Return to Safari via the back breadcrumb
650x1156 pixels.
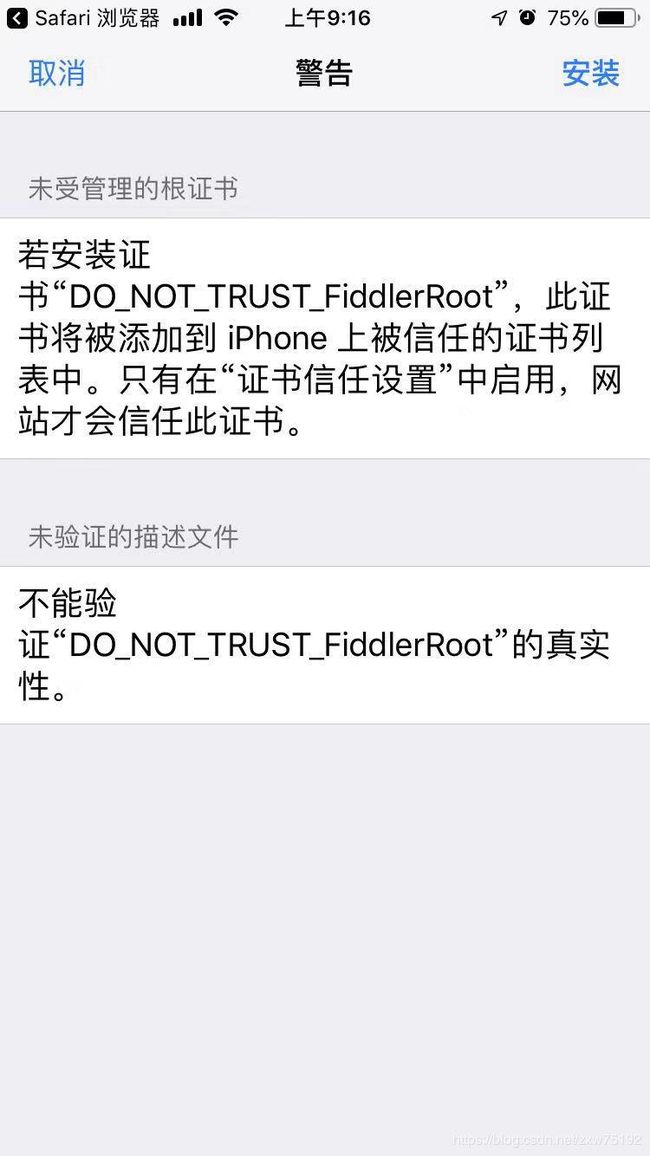[x=83, y=18]
